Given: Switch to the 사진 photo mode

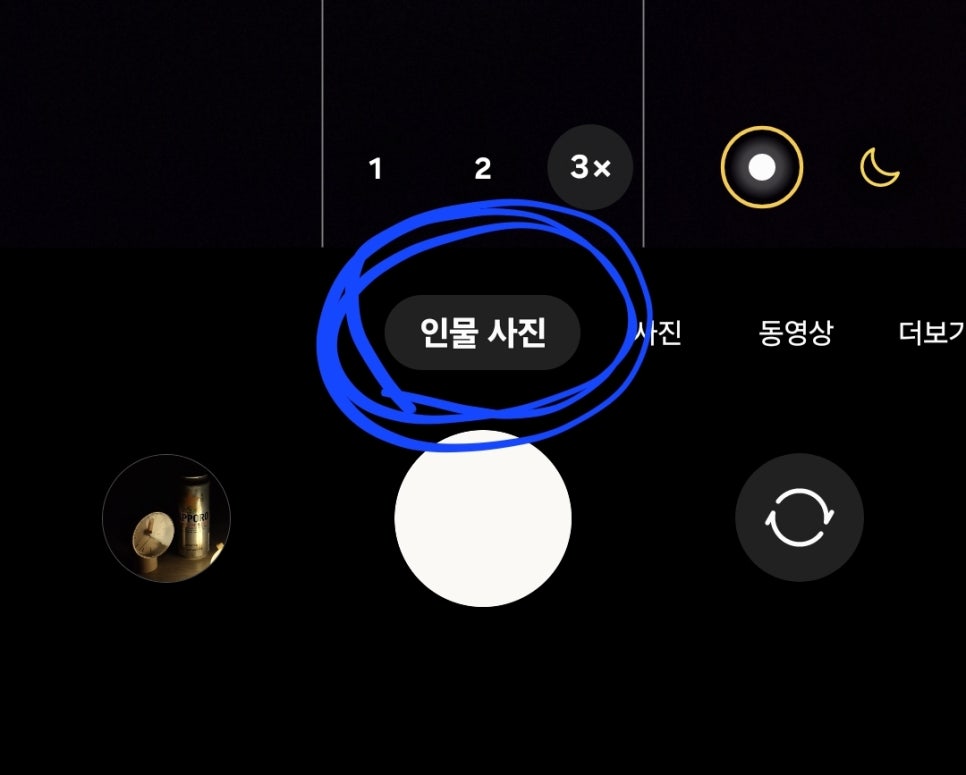Looking at the screenshot, I should click(660, 333).
